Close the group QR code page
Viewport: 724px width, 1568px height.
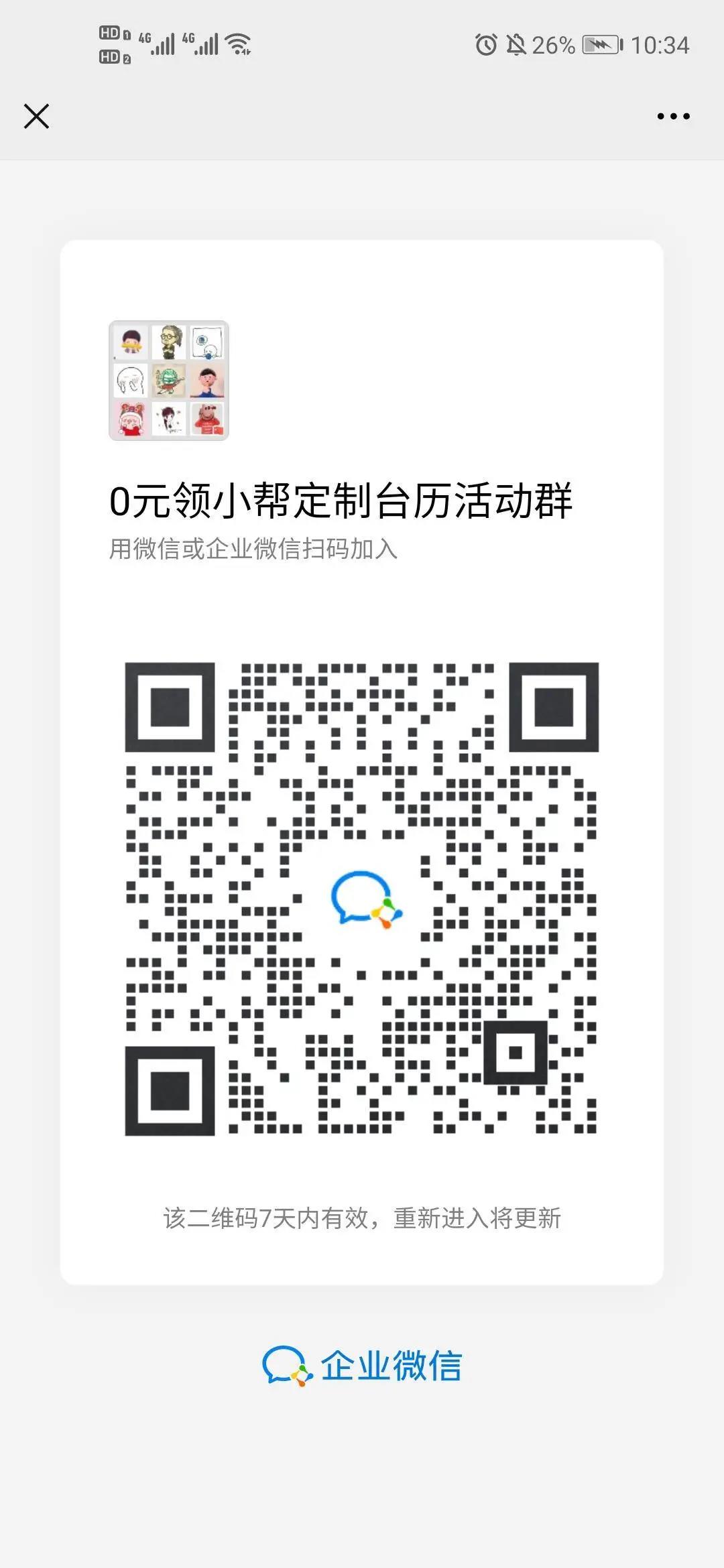[36, 116]
